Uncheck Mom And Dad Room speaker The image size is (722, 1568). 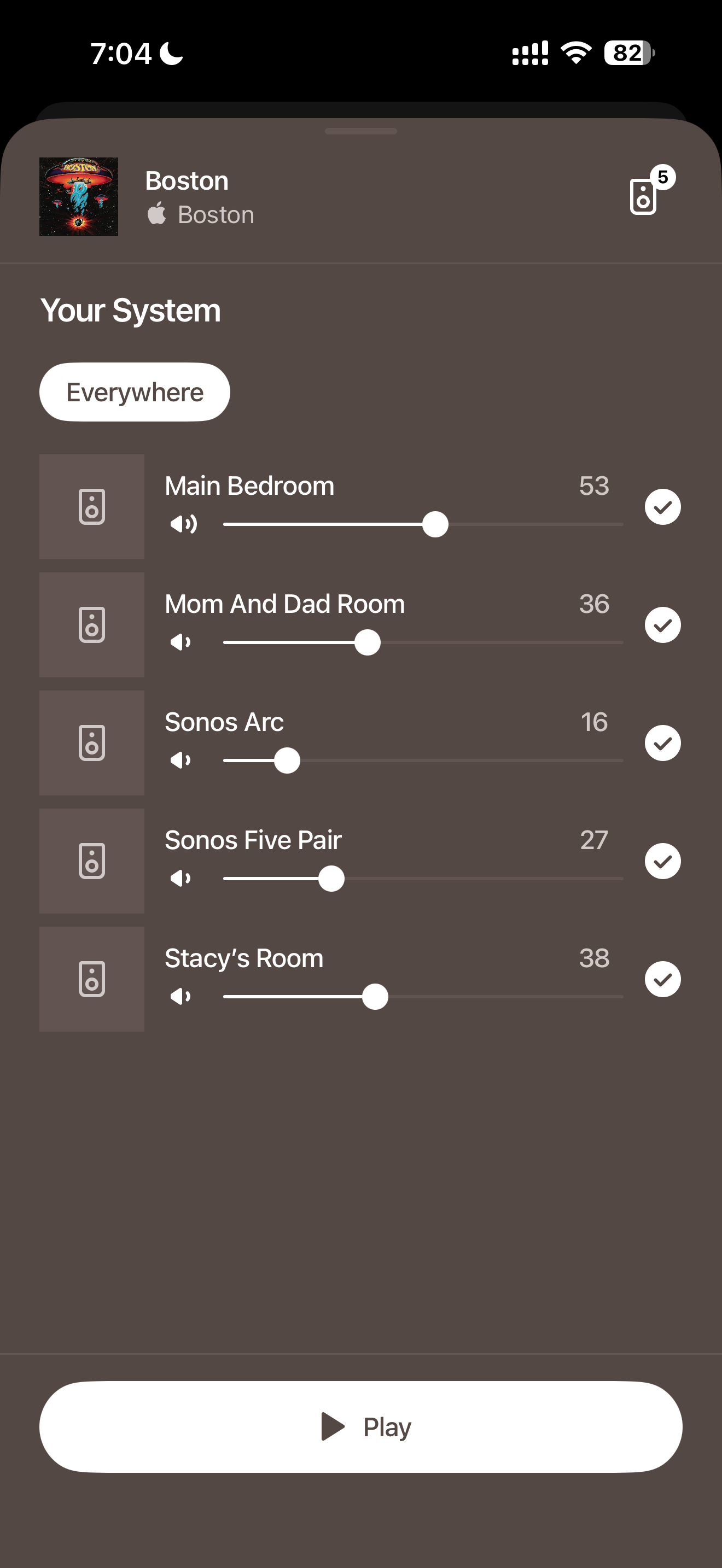click(x=662, y=624)
